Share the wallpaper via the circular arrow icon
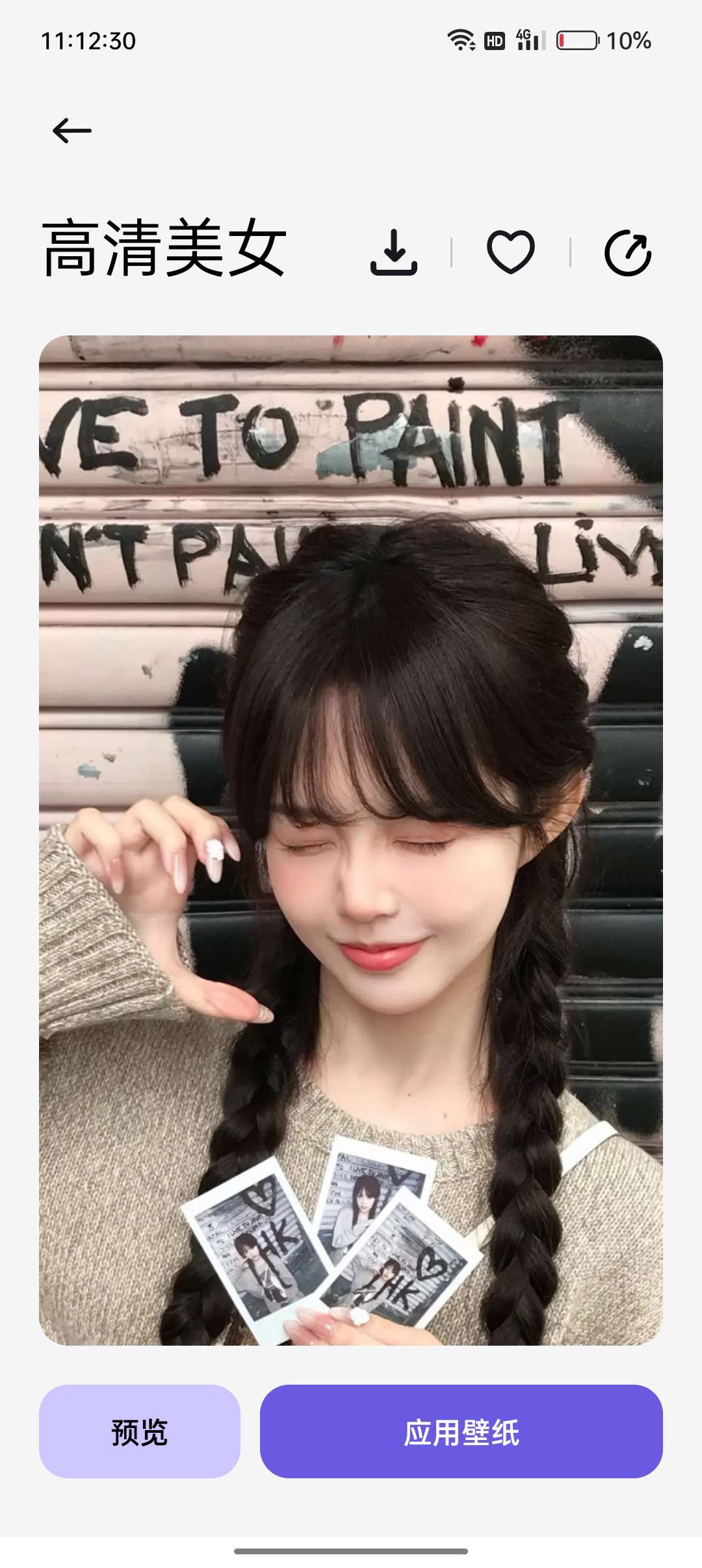 pos(628,252)
